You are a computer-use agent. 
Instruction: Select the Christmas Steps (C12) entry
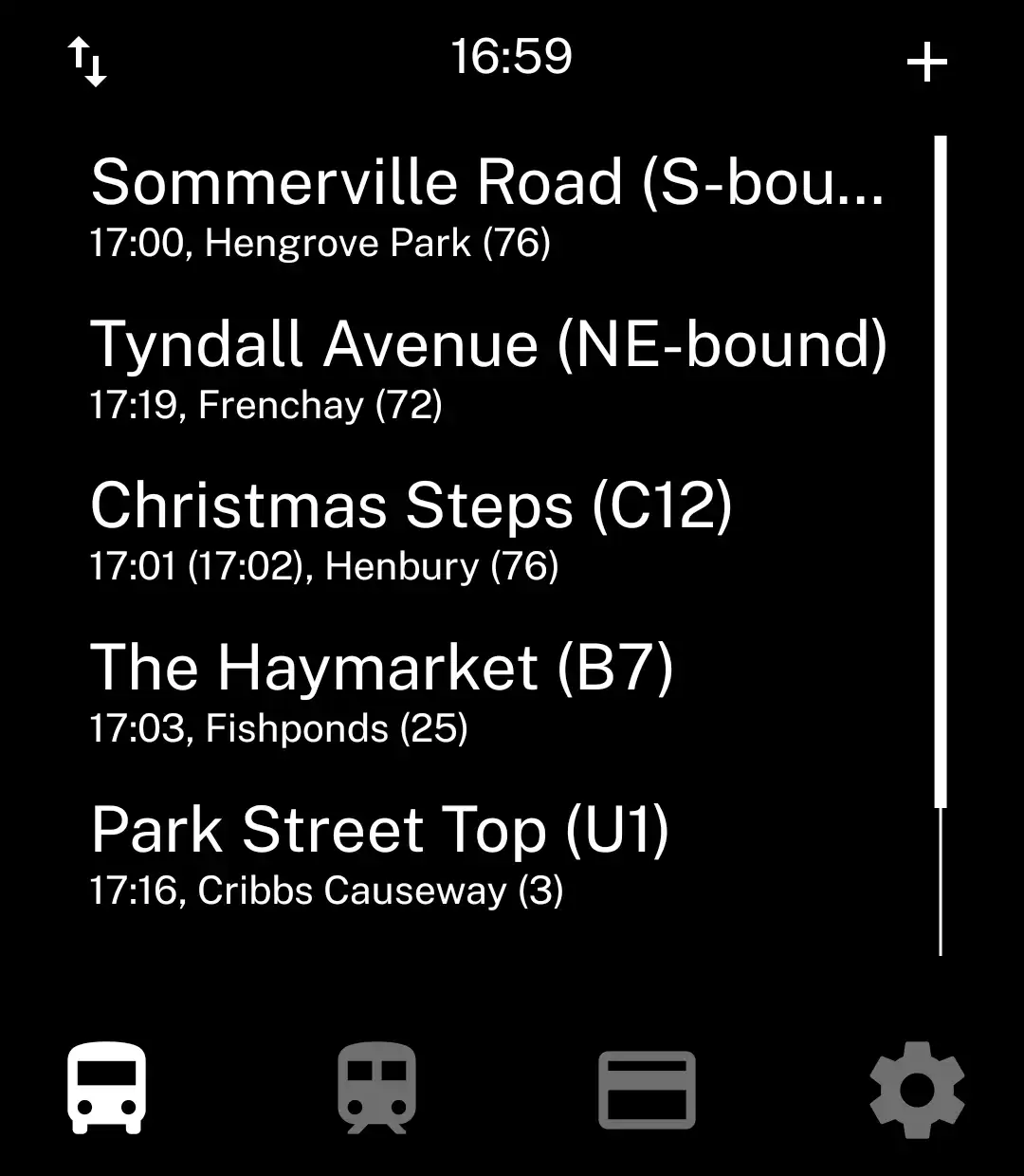tap(411, 505)
